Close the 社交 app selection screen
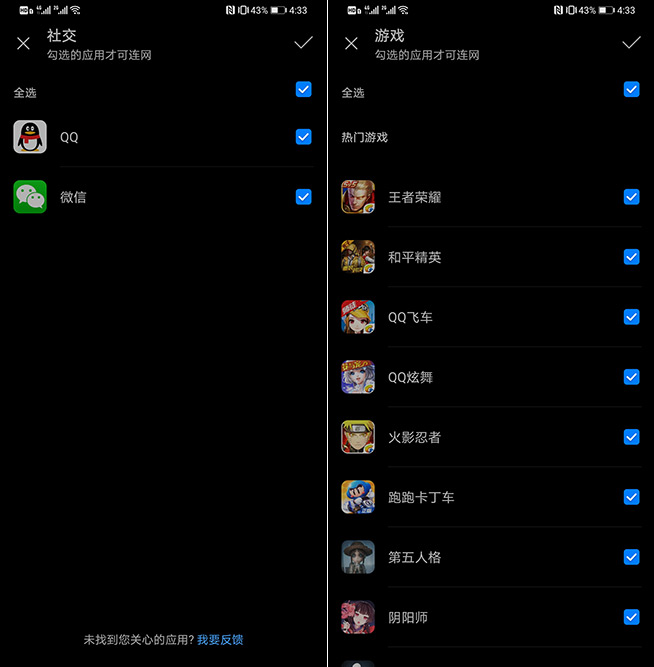The image size is (654, 667). (24, 43)
